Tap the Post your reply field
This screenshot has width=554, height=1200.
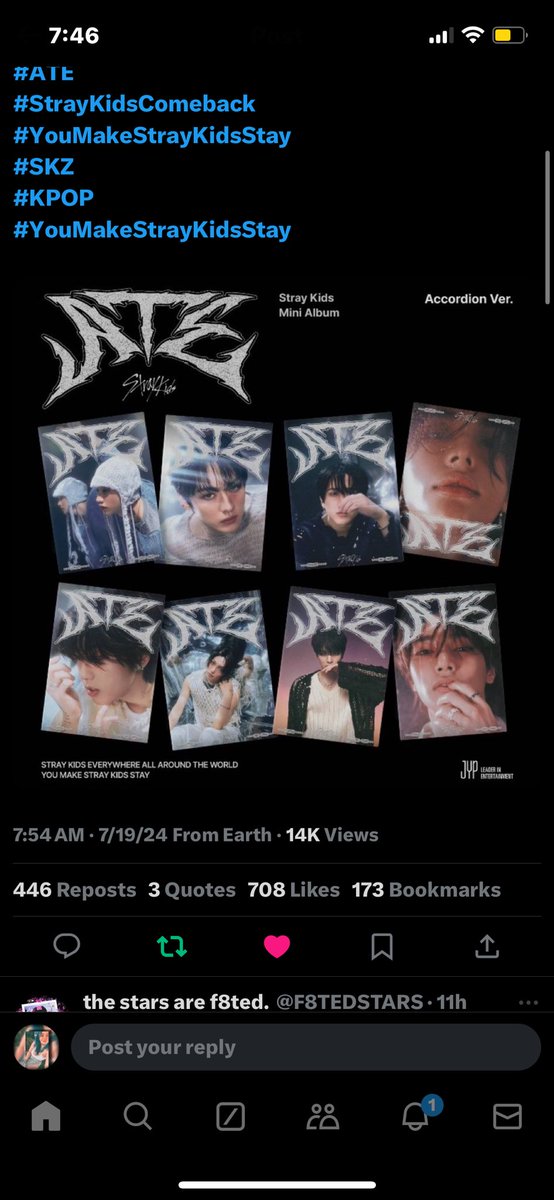(305, 1048)
